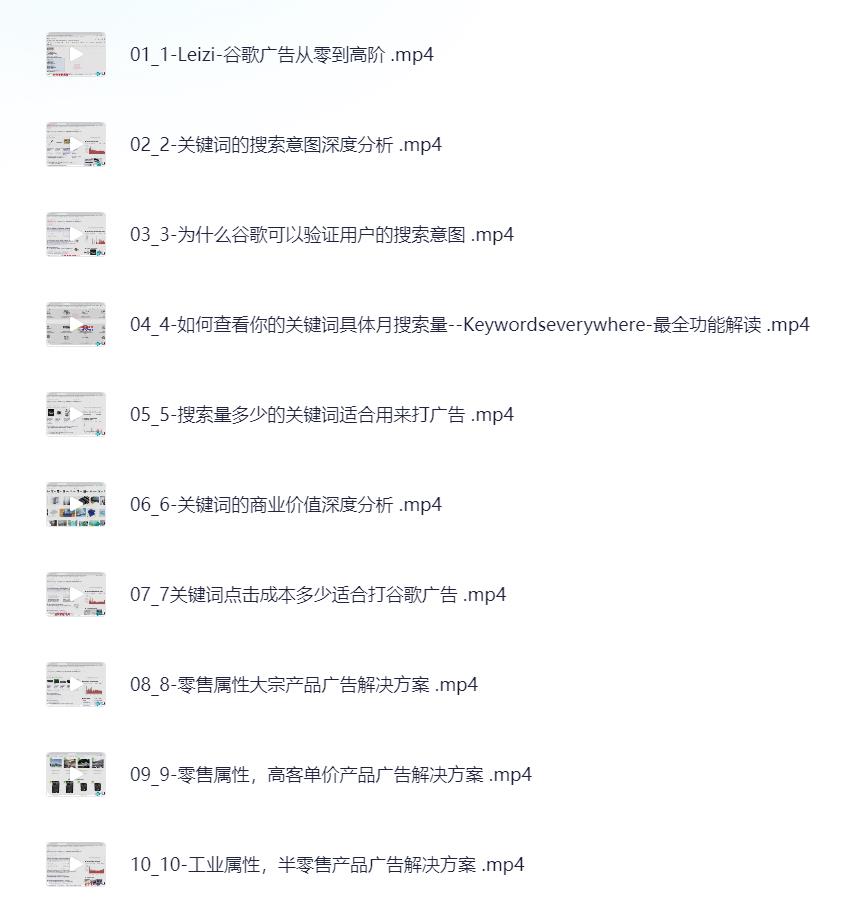Open video 01_1-Leizi-谷歌广告从零到高阶

(x=281, y=55)
